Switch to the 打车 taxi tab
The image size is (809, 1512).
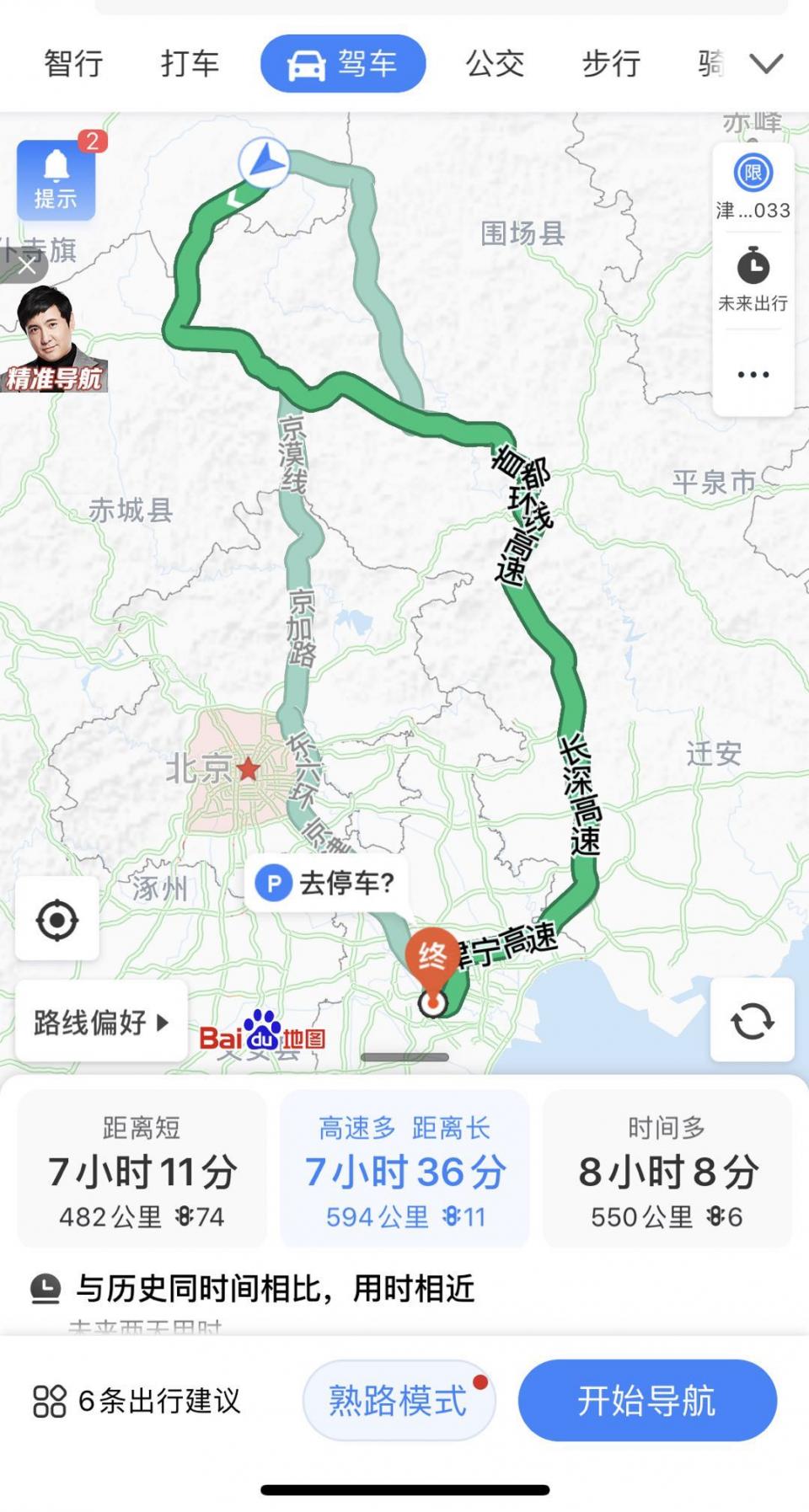pos(190,64)
